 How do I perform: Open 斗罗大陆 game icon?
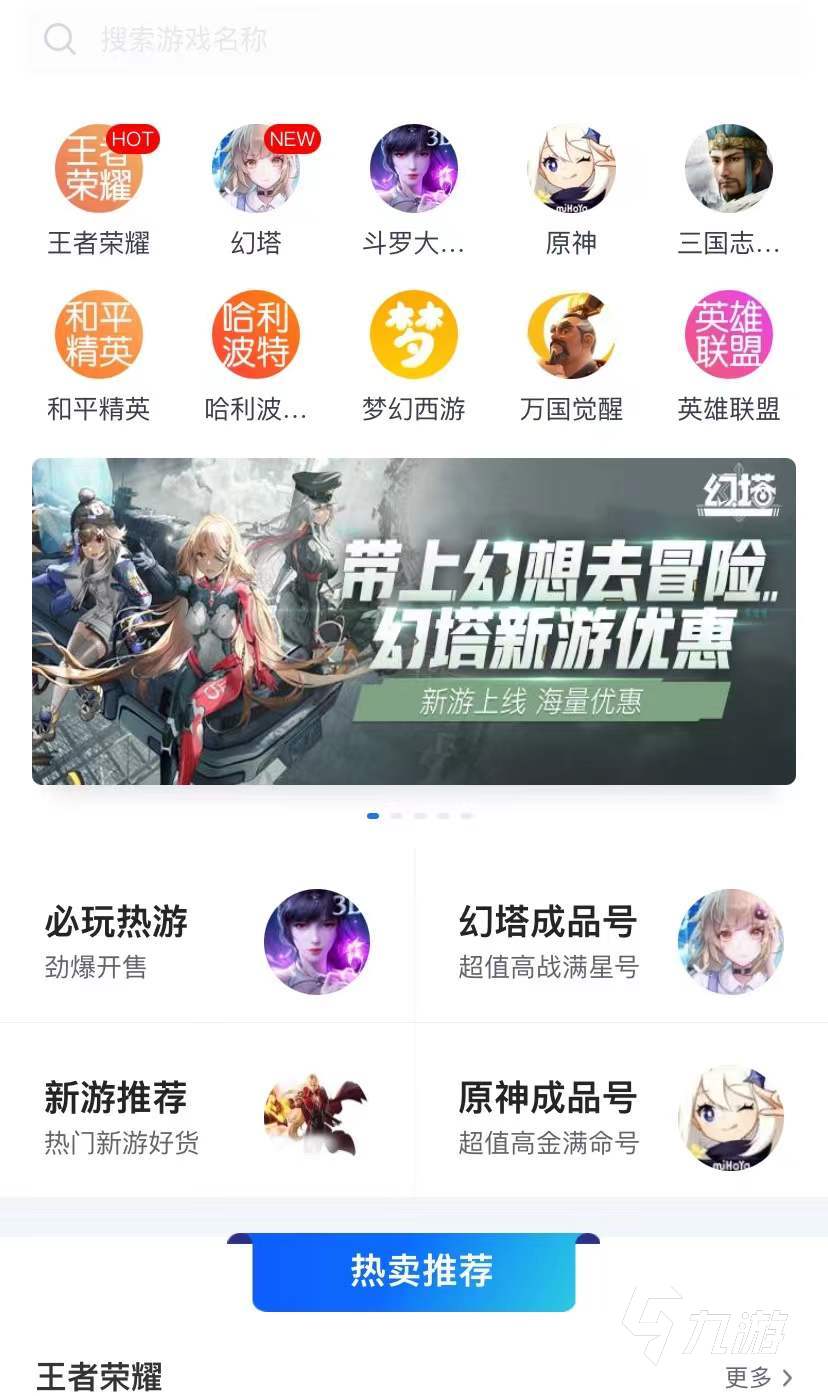pos(413,168)
